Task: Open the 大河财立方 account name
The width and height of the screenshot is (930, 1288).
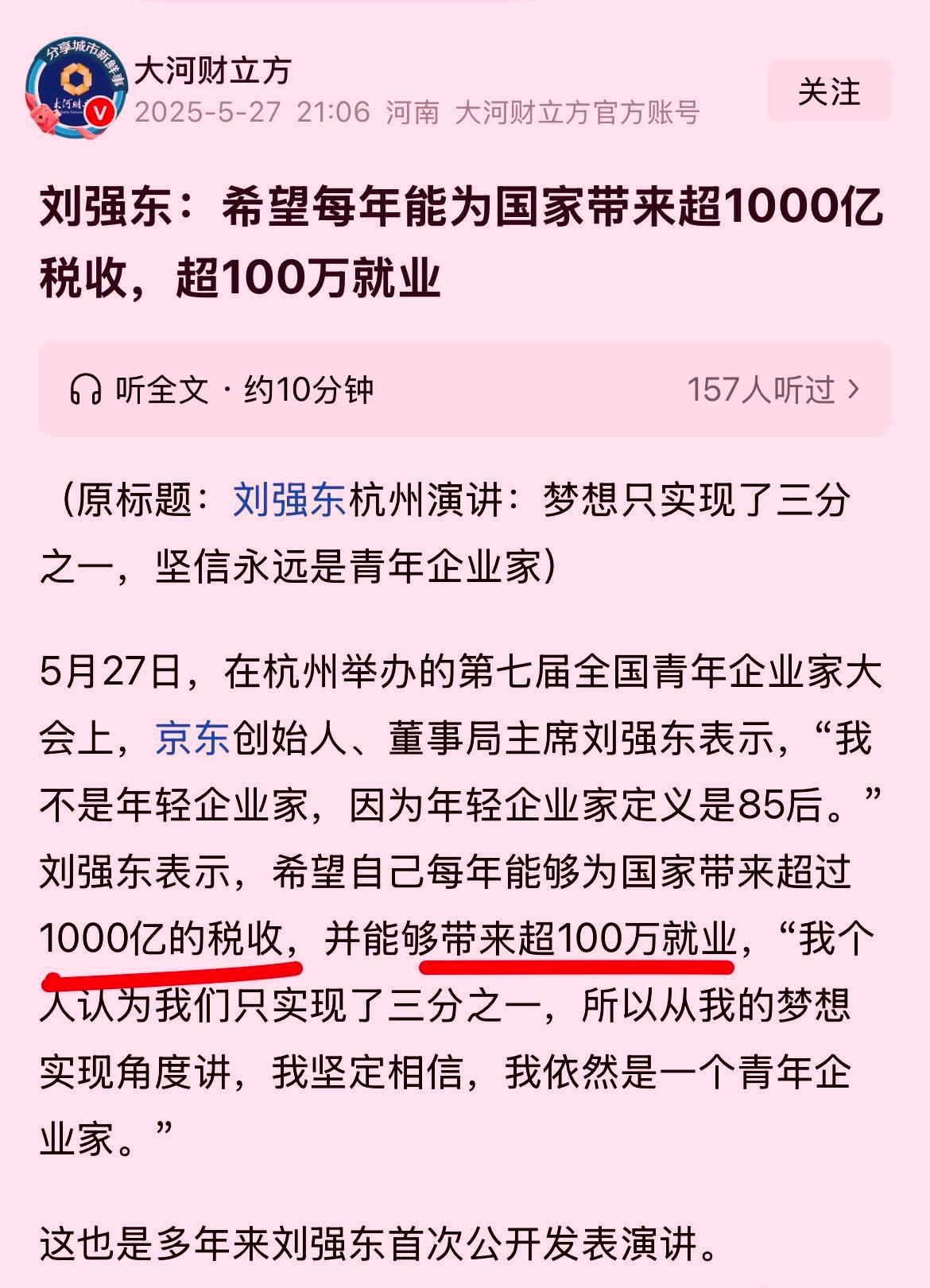Action: pos(212,71)
